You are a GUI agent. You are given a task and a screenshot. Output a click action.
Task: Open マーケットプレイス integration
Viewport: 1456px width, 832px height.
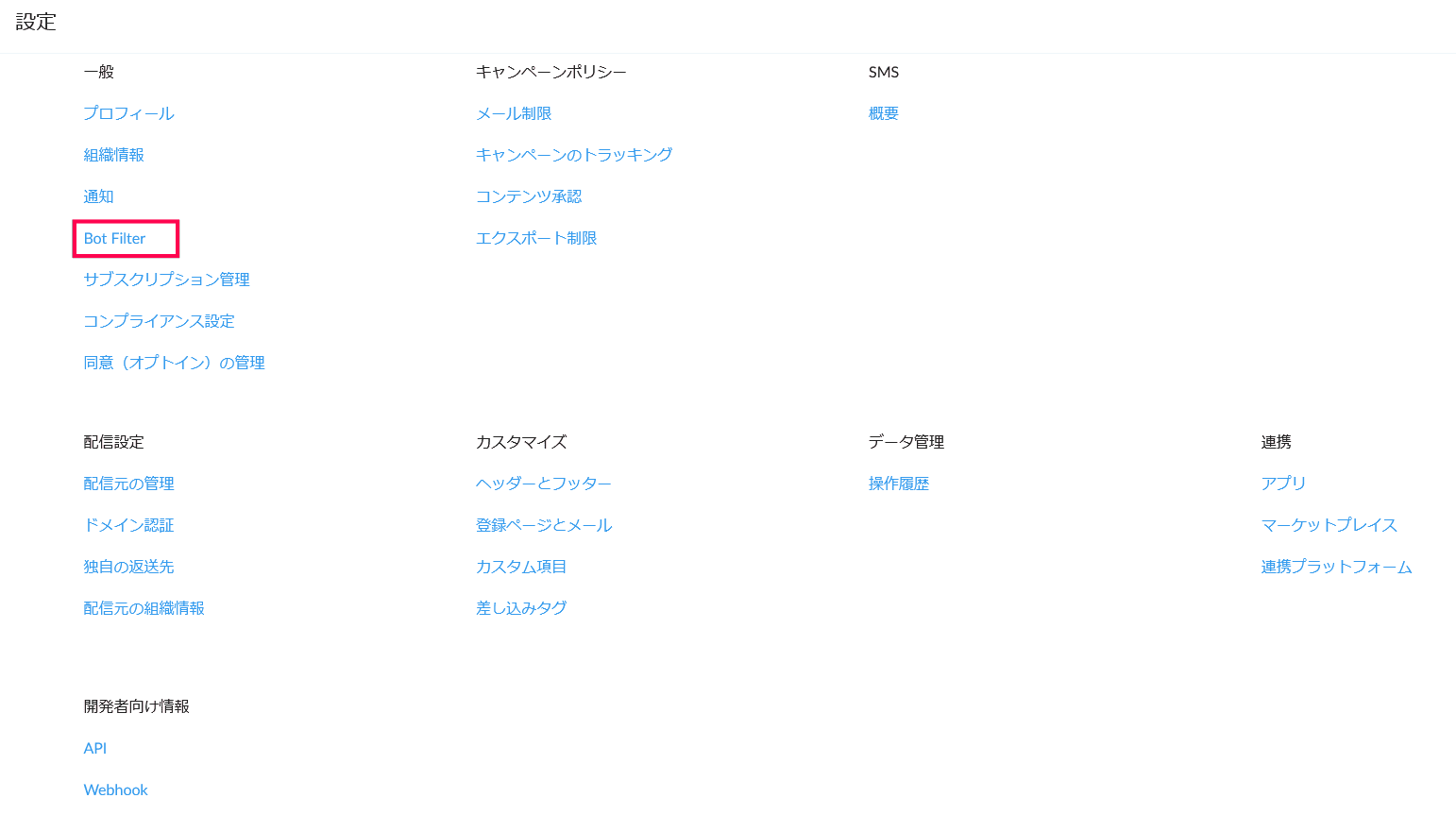[x=1329, y=525]
